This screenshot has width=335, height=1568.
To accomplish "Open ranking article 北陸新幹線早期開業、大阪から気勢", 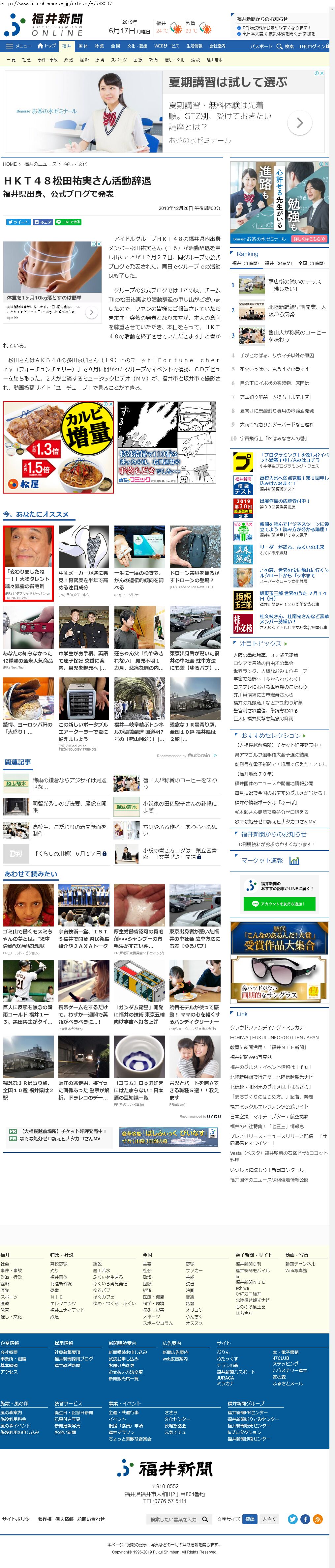I will click(297, 310).
